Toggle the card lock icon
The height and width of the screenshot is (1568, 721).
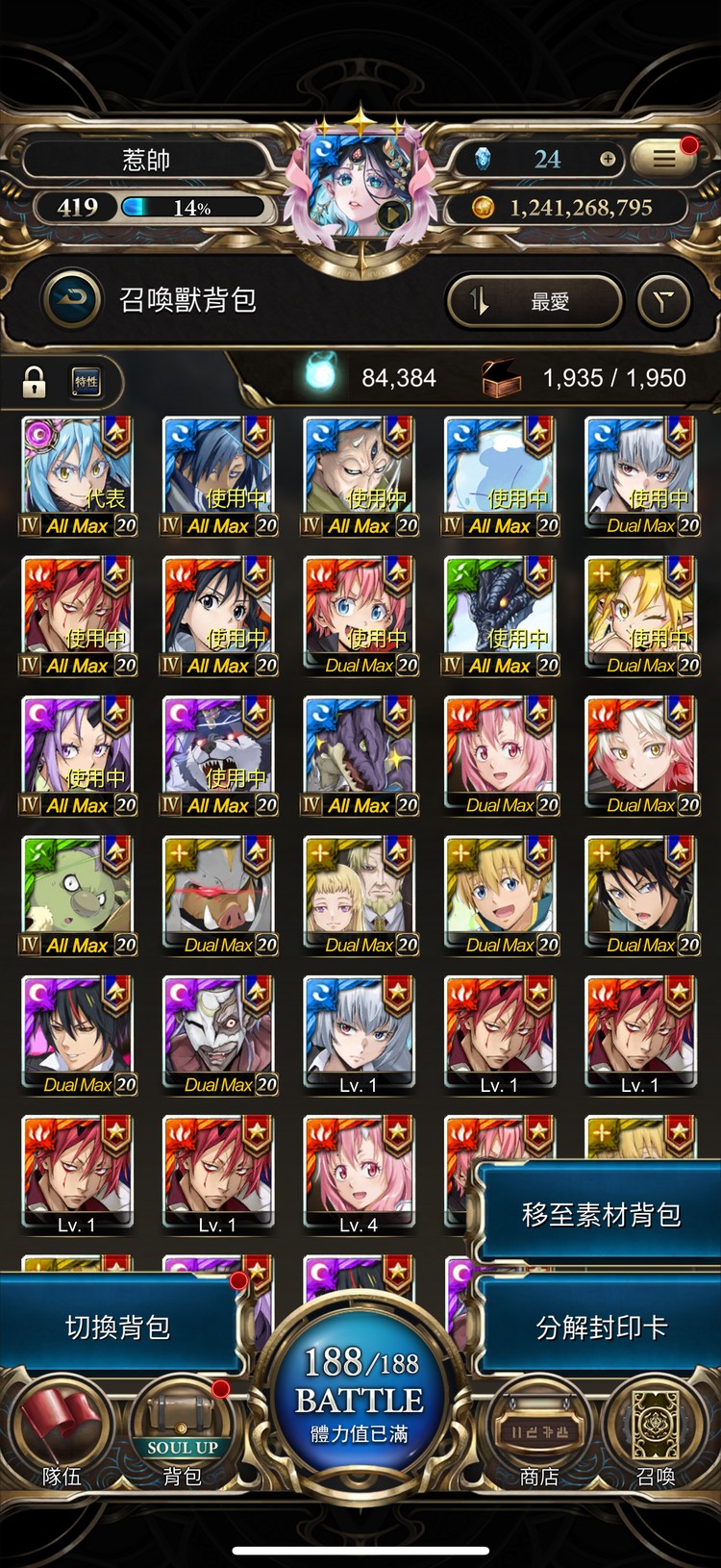(x=35, y=382)
